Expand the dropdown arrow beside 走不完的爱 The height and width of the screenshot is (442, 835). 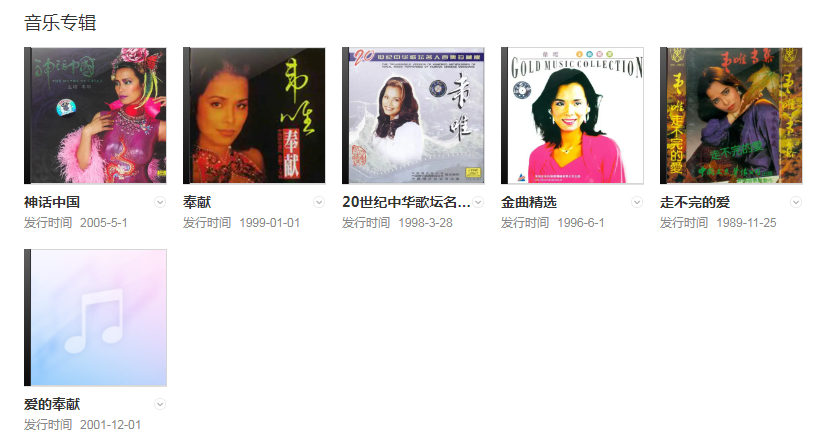pos(796,202)
